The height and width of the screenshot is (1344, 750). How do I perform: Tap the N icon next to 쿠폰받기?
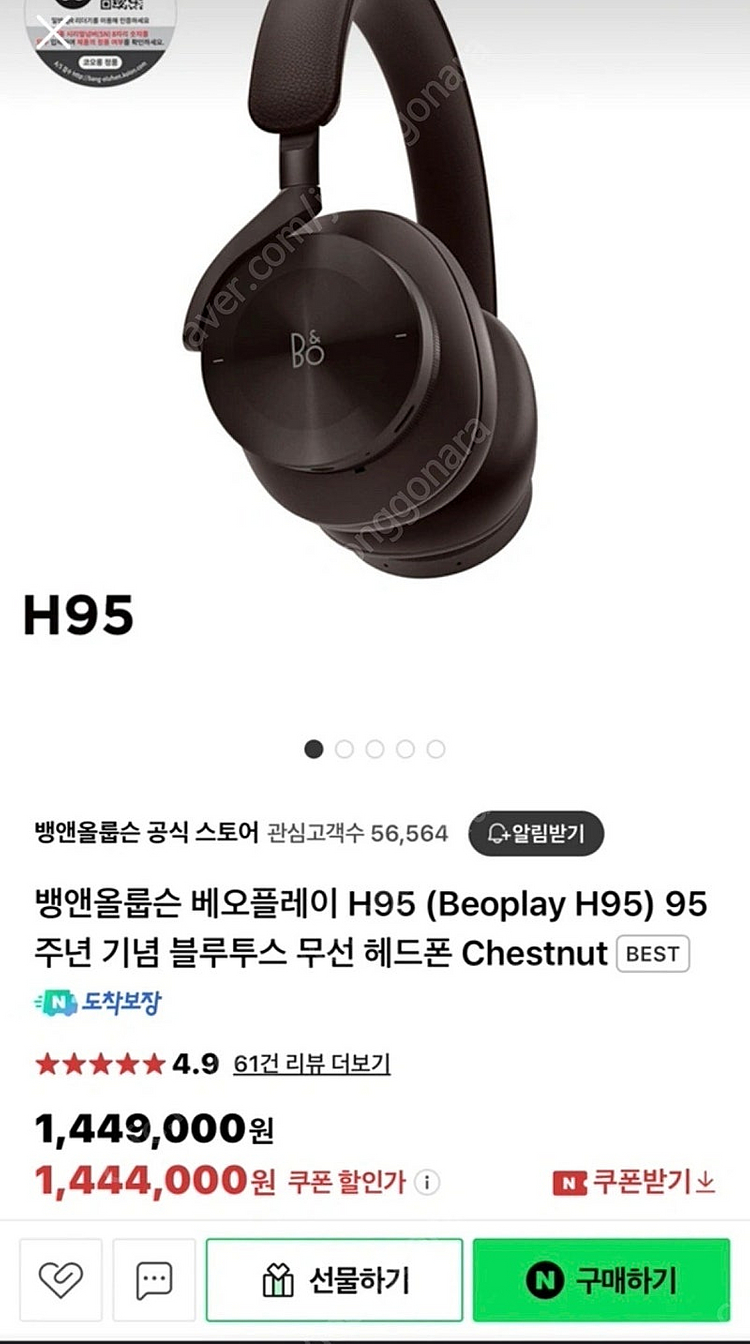[571, 1180]
